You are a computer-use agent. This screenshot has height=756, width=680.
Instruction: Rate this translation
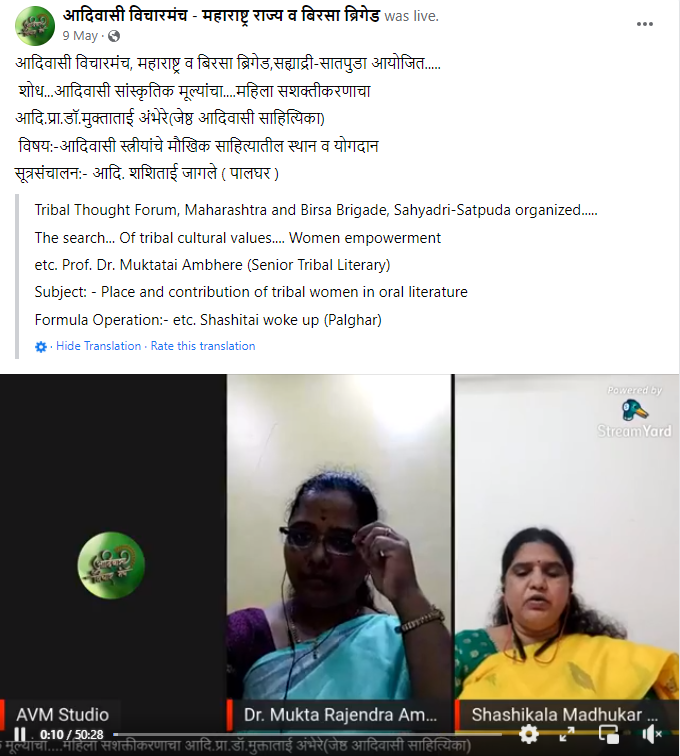pyautogui.click(x=203, y=346)
